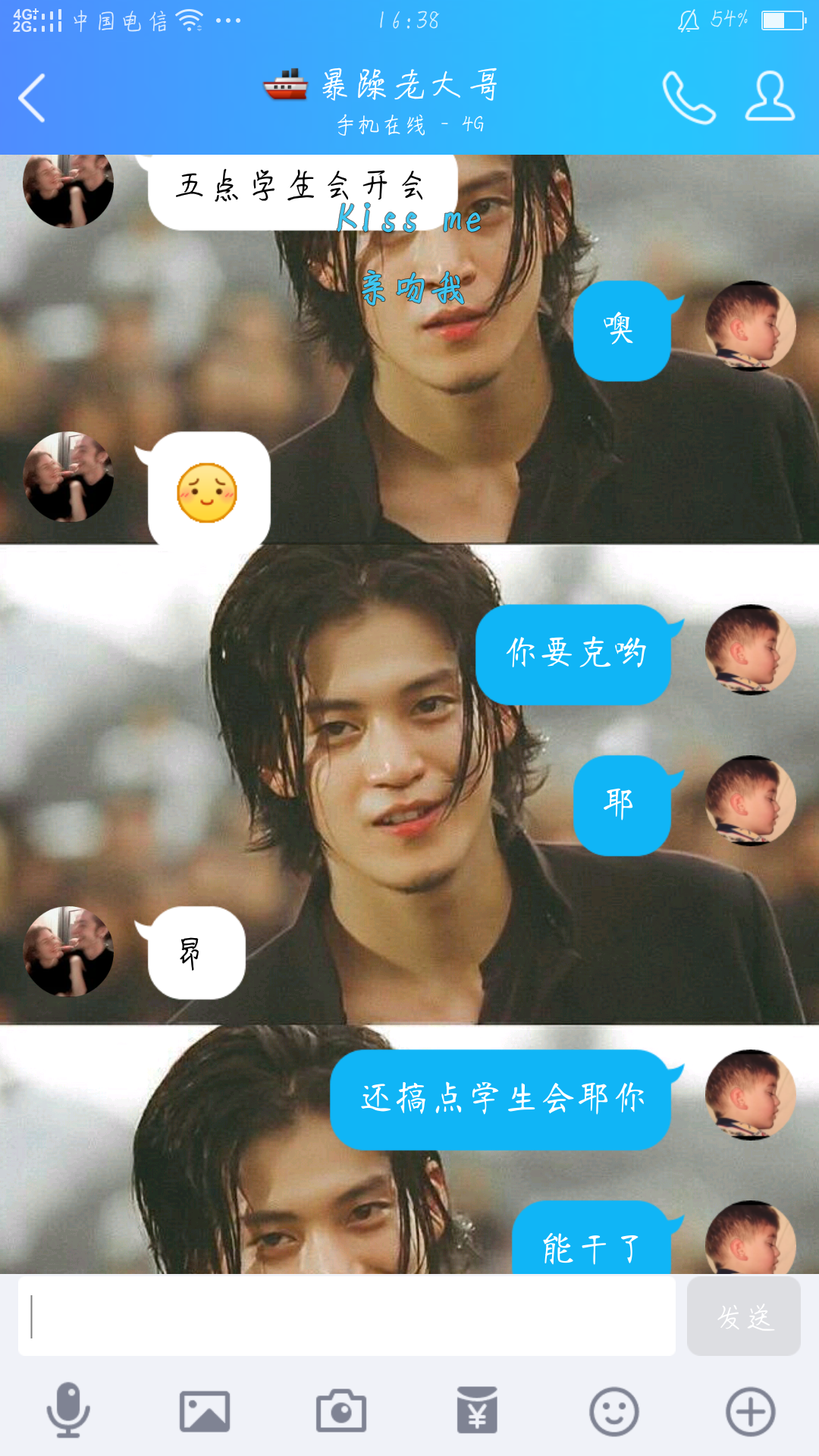Open the camera to take a photo
Viewport: 819px width, 1456px height.
click(341, 1411)
